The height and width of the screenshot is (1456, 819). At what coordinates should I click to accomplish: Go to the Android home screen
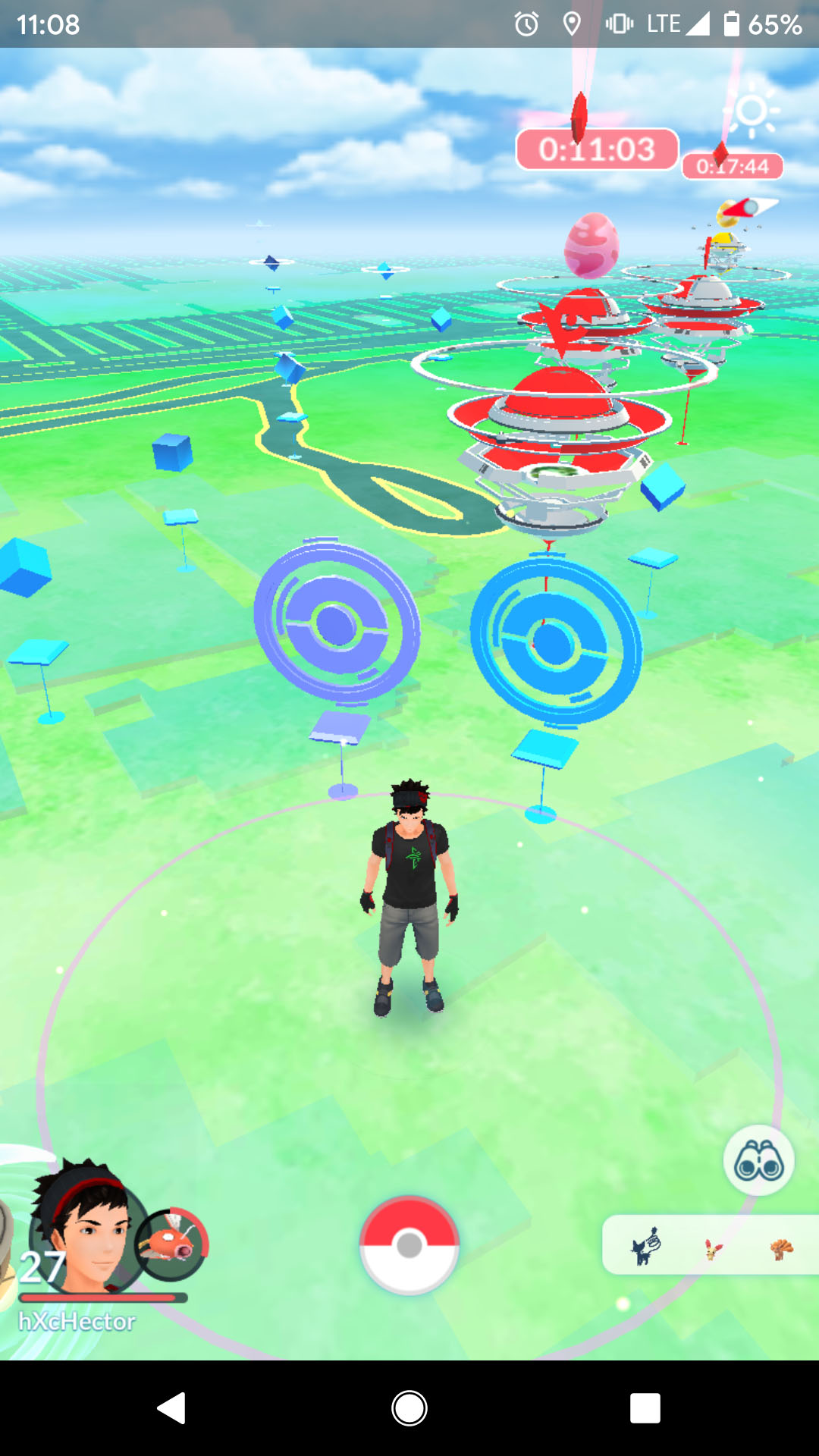pos(409,1408)
